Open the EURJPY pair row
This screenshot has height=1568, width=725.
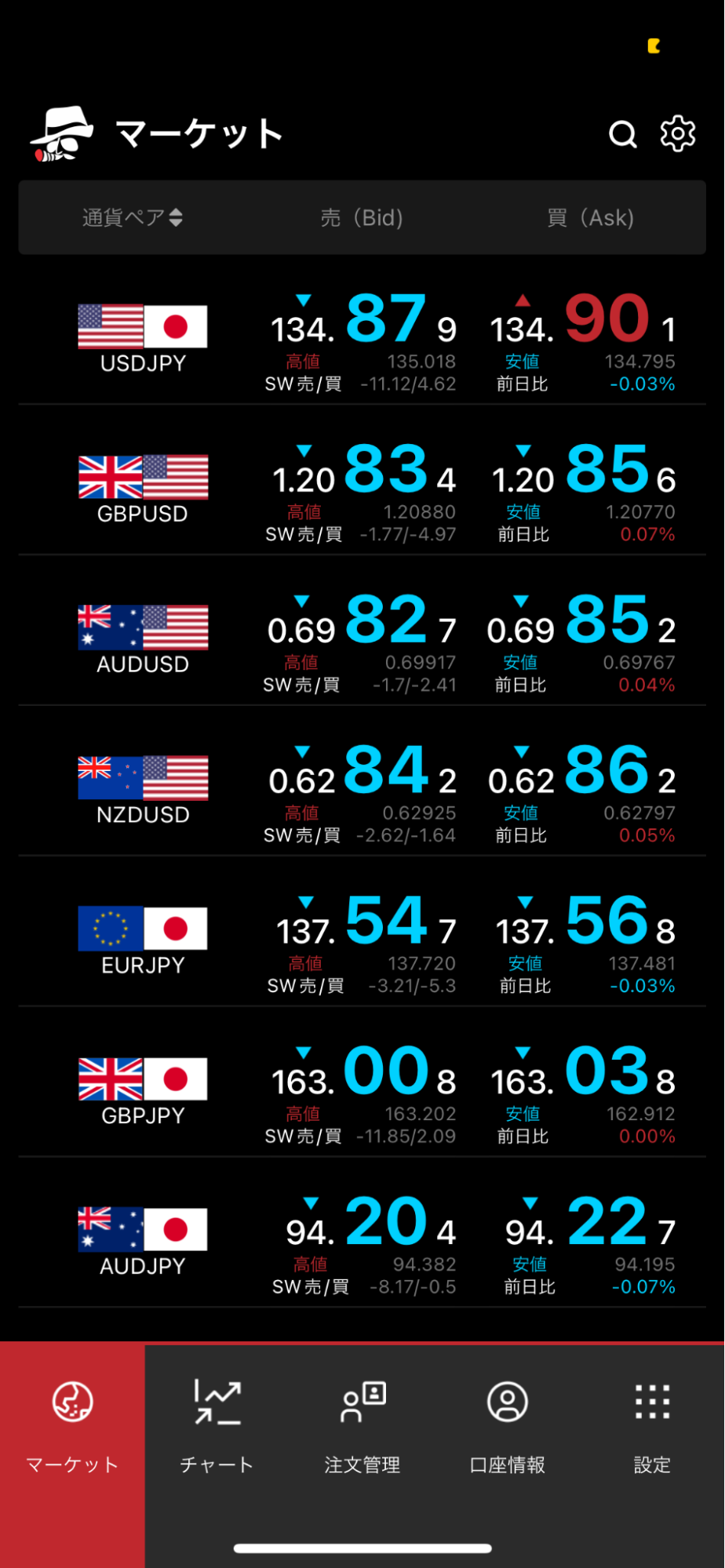click(x=143, y=941)
